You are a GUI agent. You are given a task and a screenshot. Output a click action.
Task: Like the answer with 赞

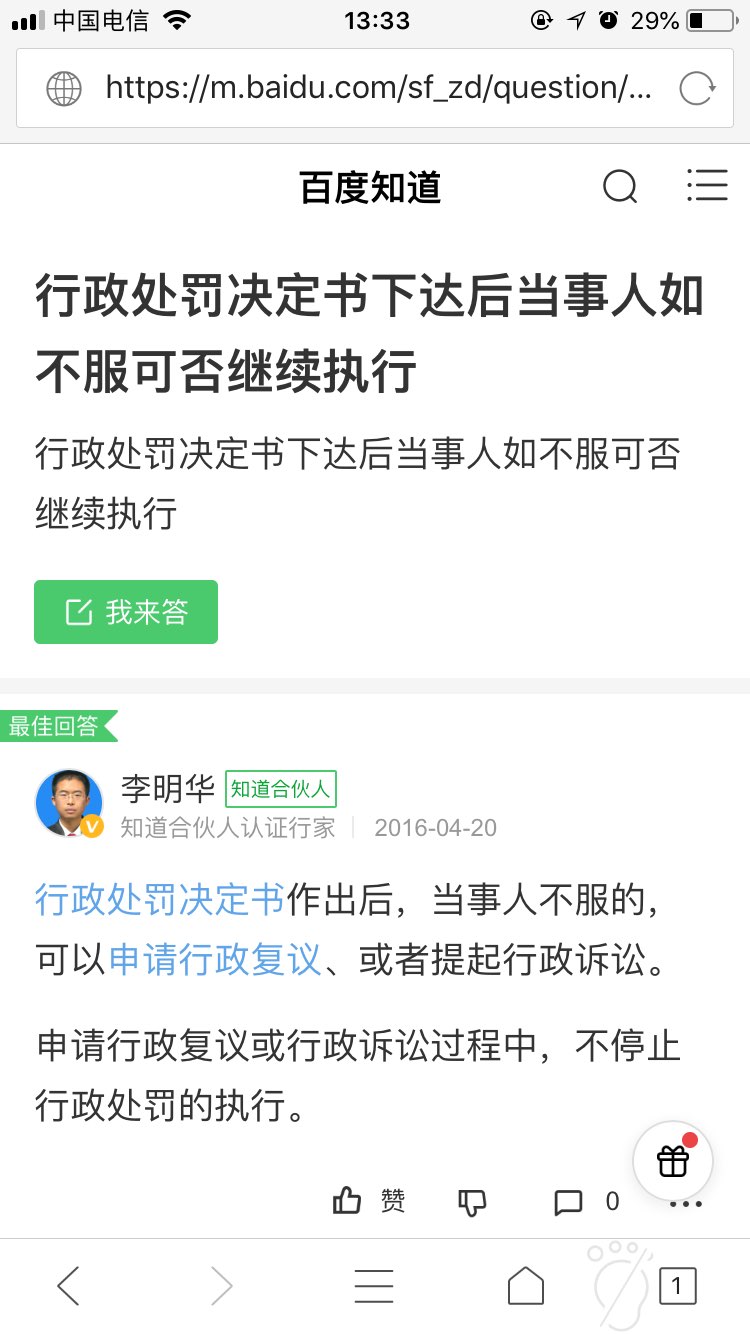point(368,1201)
